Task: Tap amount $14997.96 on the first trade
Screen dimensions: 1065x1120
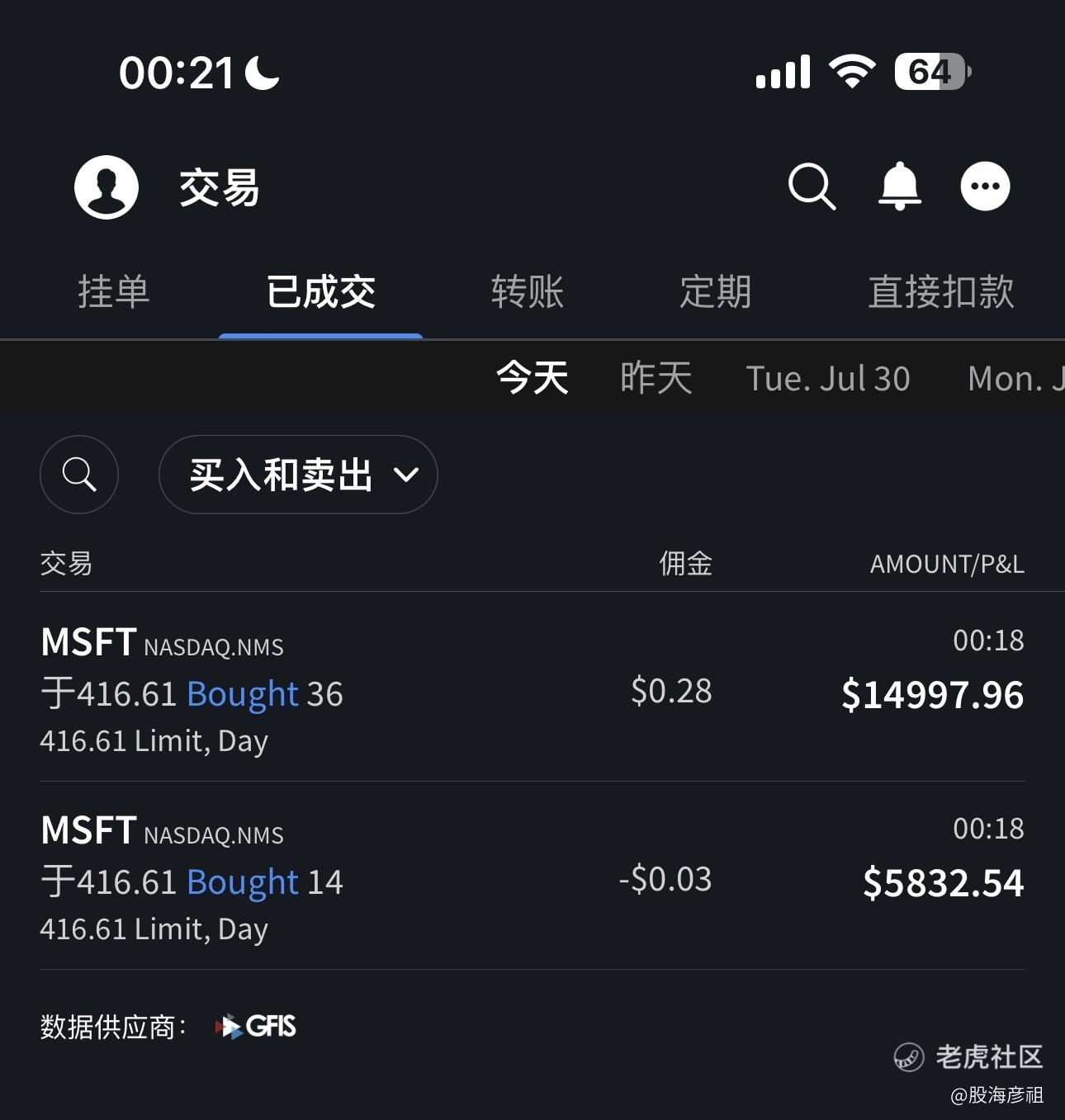Action: click(x=931, y=694)
